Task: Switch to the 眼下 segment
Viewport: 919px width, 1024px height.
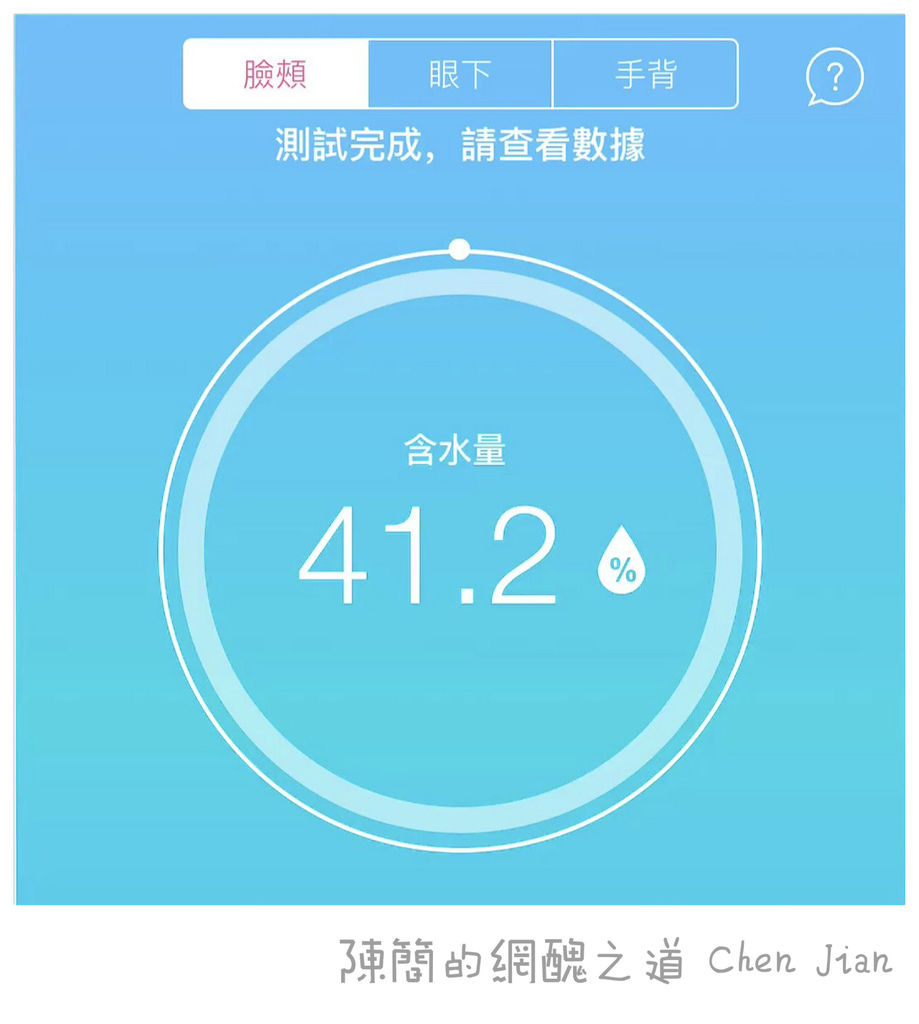Action: pos(460,75)
